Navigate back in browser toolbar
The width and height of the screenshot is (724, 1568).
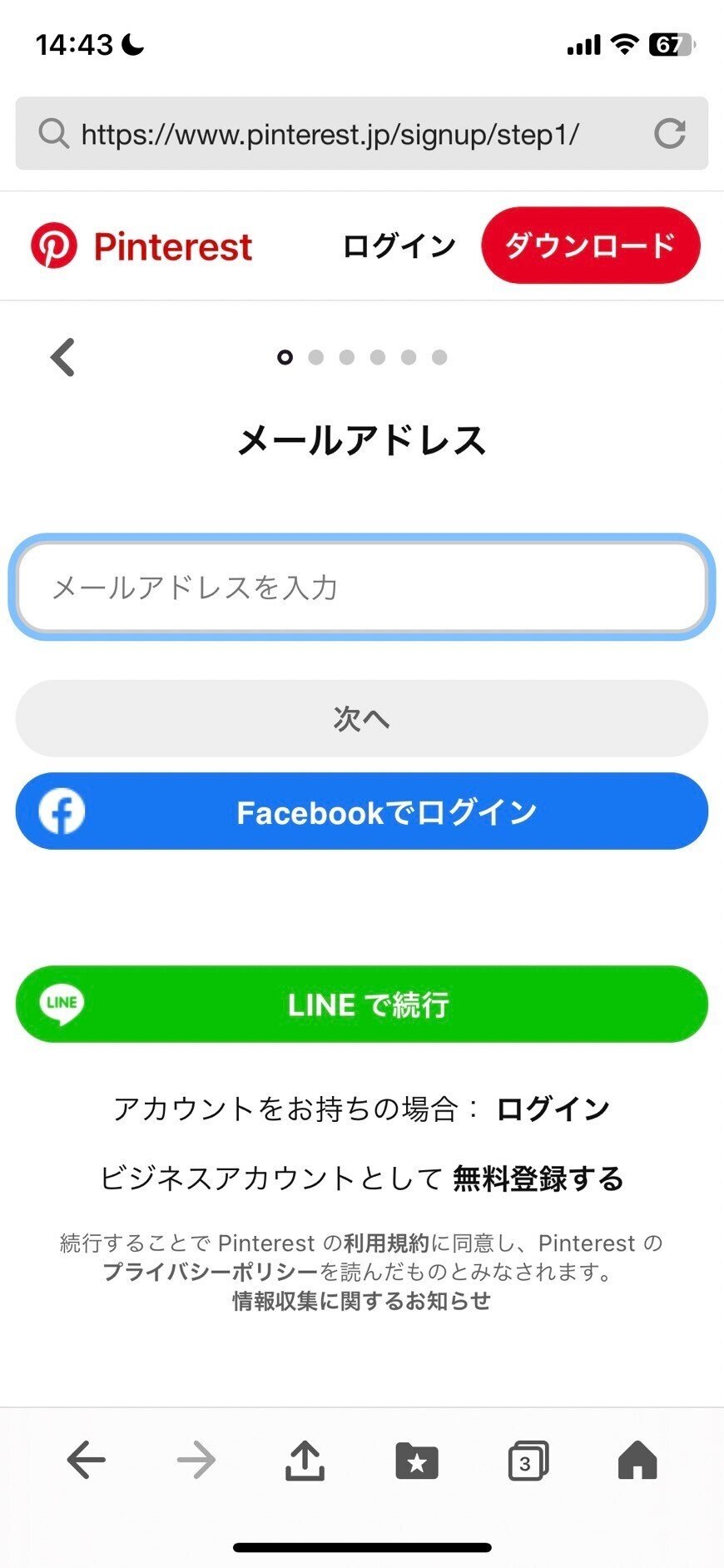(86, 1460)
